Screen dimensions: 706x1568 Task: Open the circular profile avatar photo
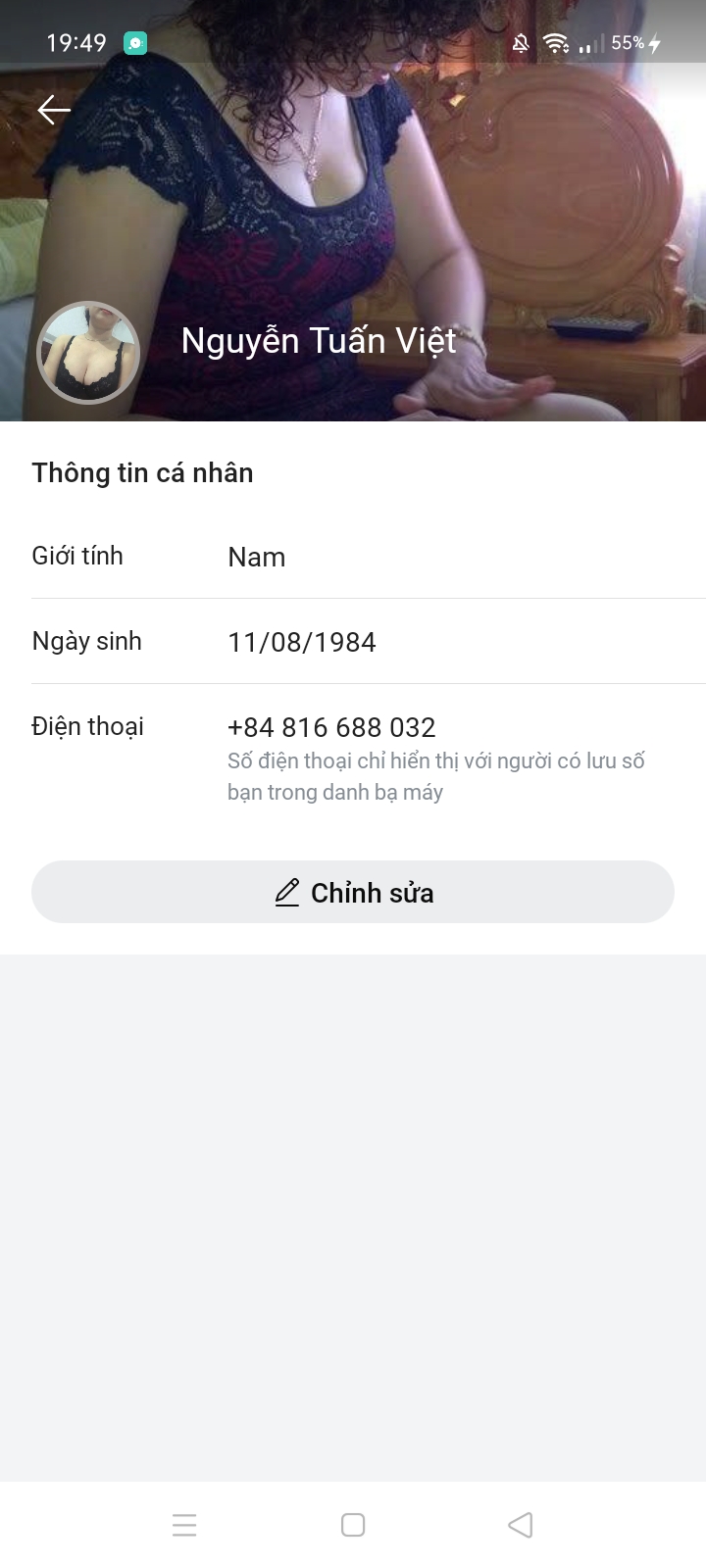click(88, 353)
